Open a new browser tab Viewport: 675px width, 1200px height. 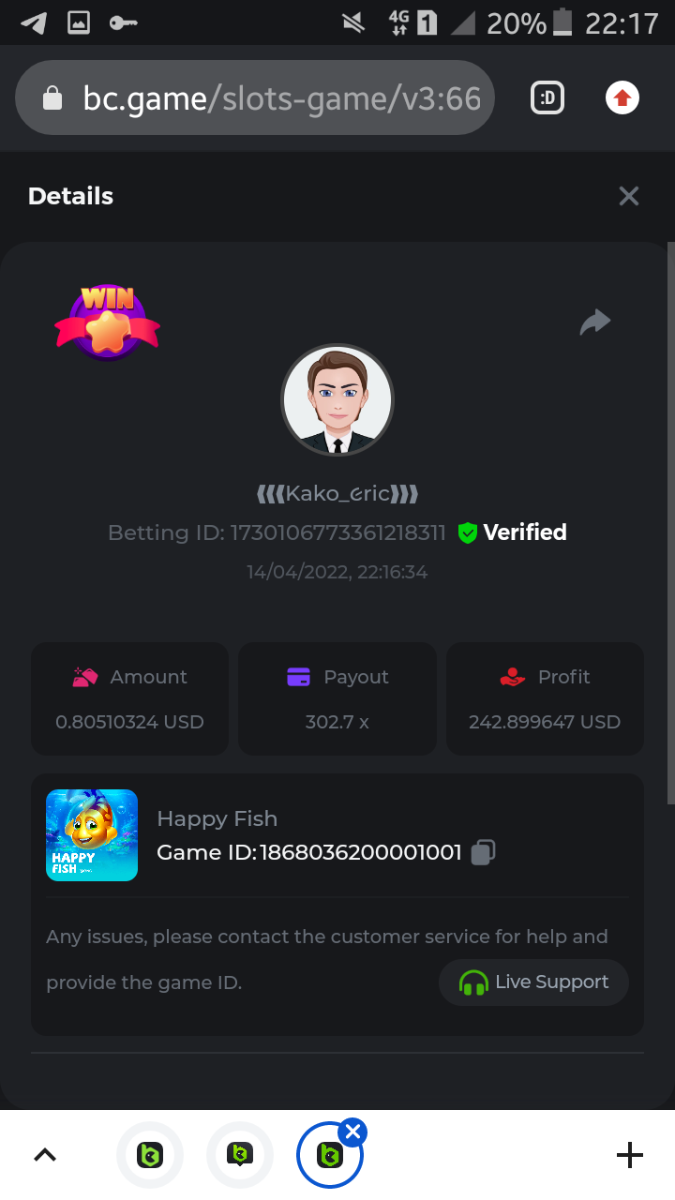[629, 1156]
